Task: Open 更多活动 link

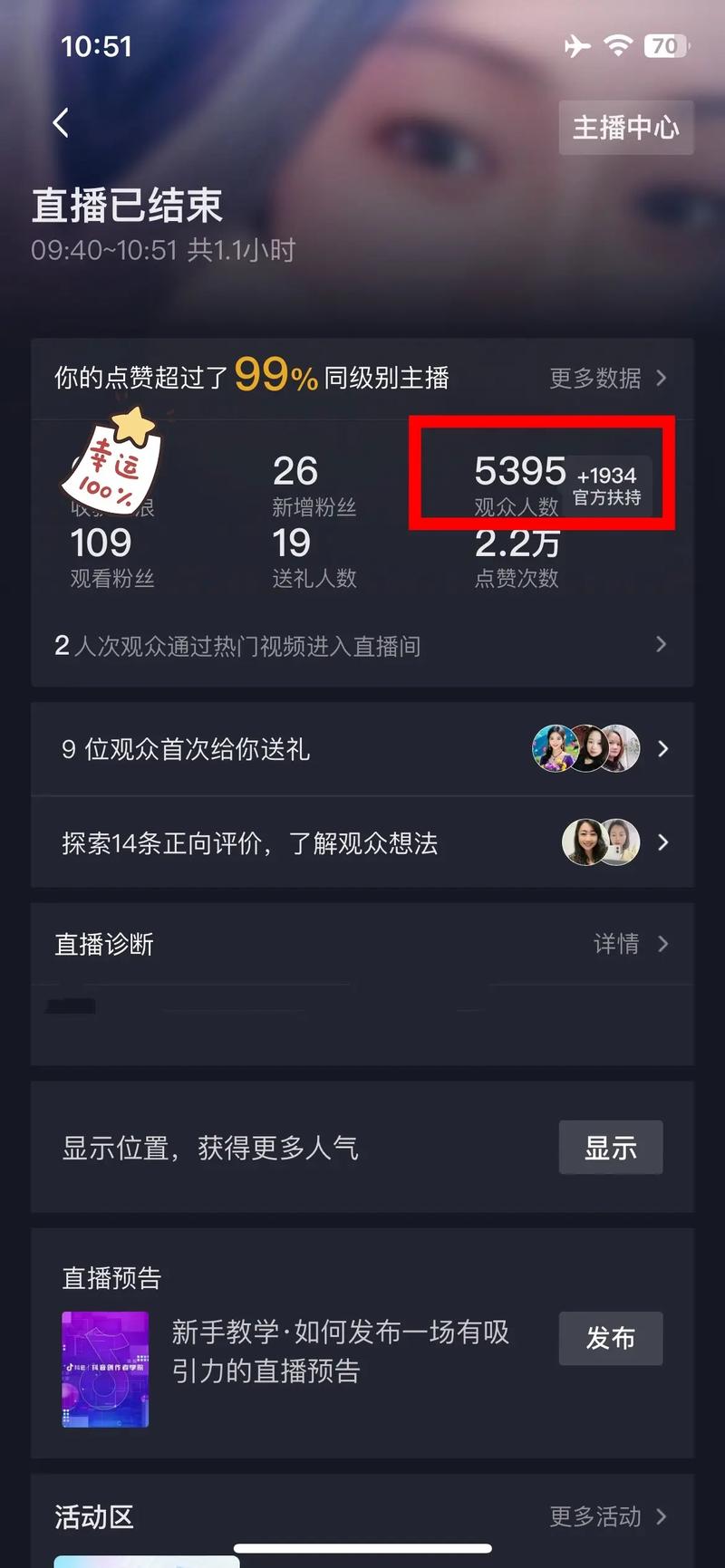Action: [606, 1516]
